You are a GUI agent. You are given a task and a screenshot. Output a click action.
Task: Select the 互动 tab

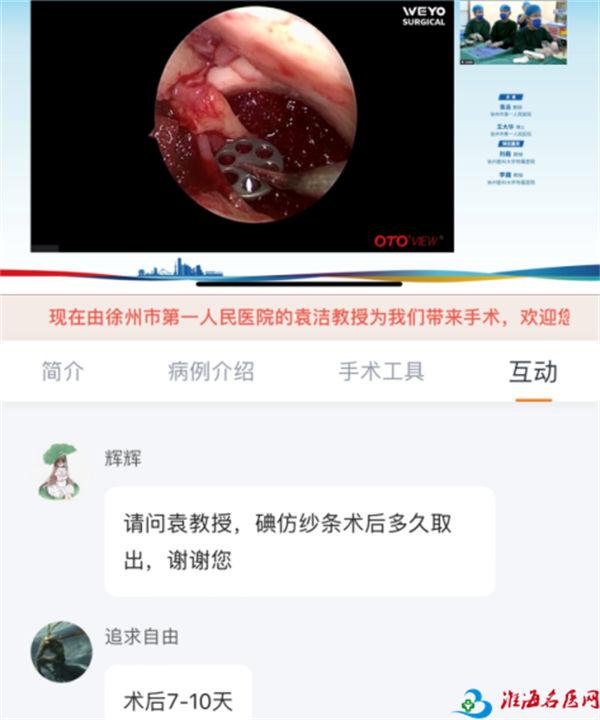tap(533, 372)
